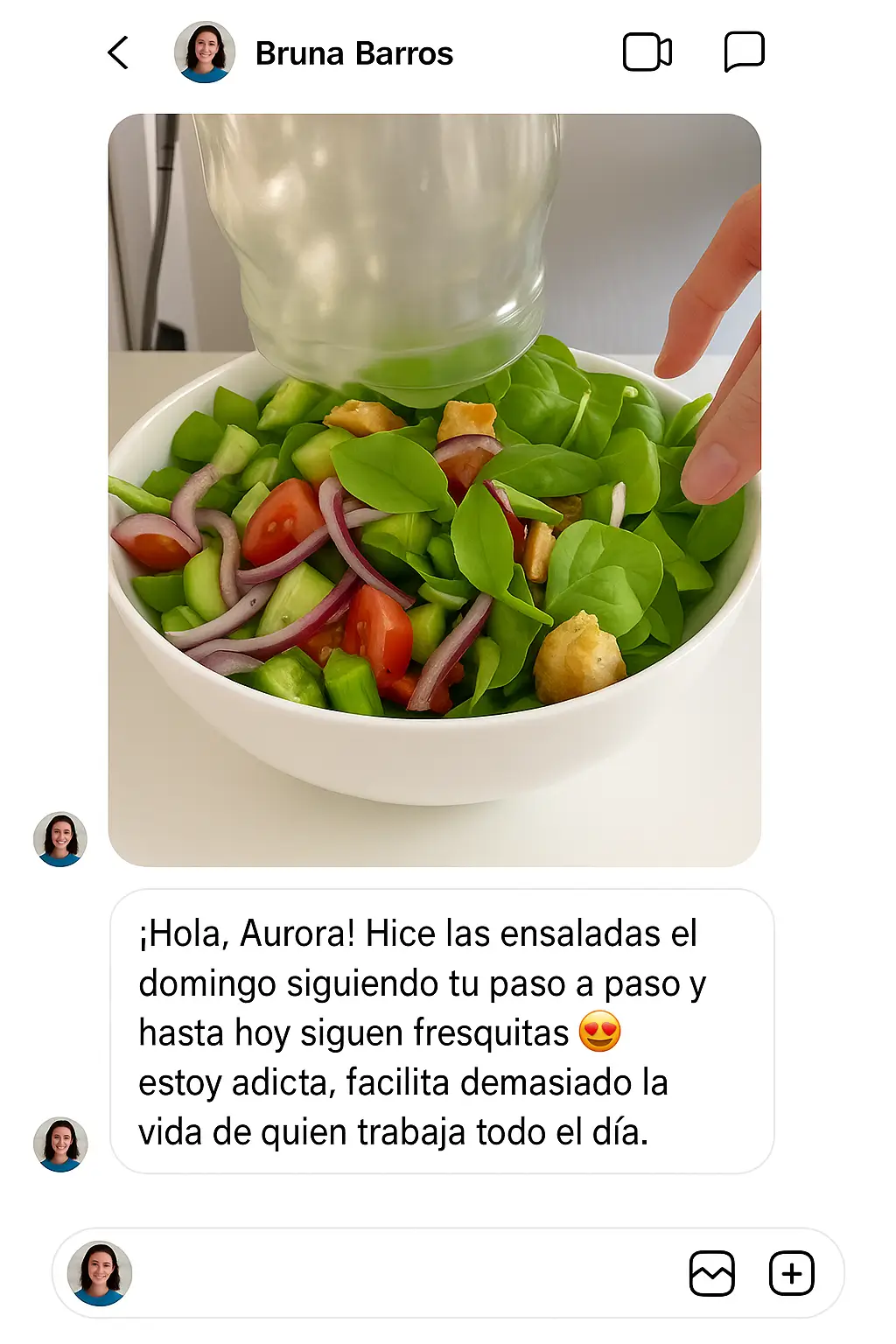Screen dimensions: 896x1344
Task: Open the salad bowl photo message
Action: tap(434, 490)
